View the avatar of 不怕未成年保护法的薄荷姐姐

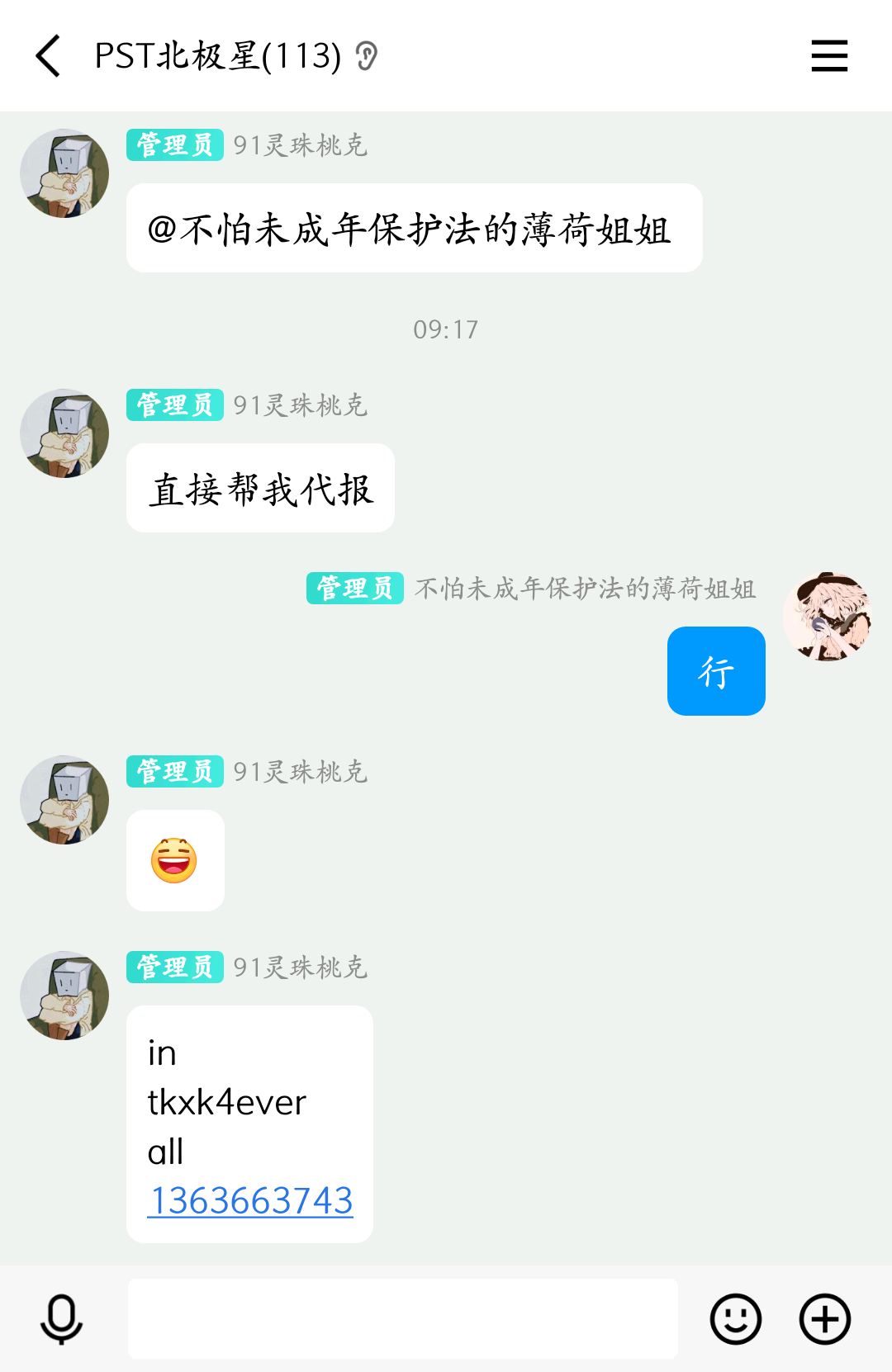click(827, 617)
